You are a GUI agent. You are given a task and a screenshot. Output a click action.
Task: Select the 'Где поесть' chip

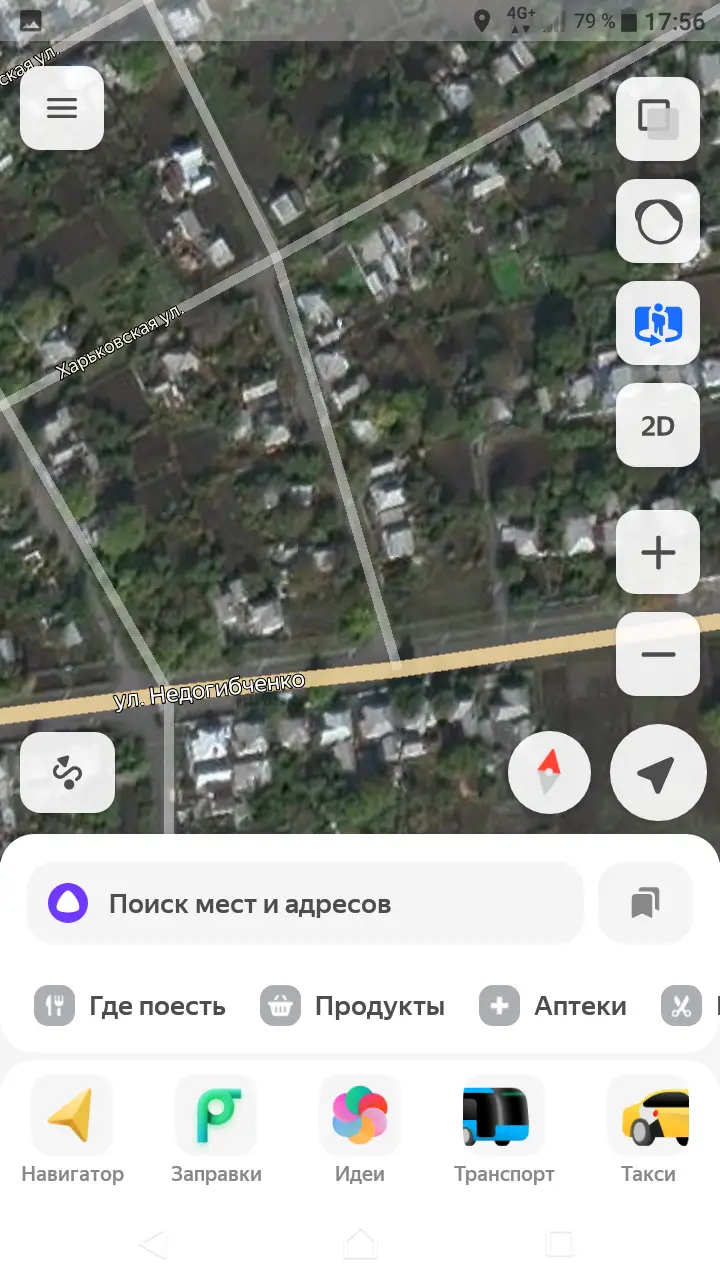pyautogui.click(x=130, y=1006)
